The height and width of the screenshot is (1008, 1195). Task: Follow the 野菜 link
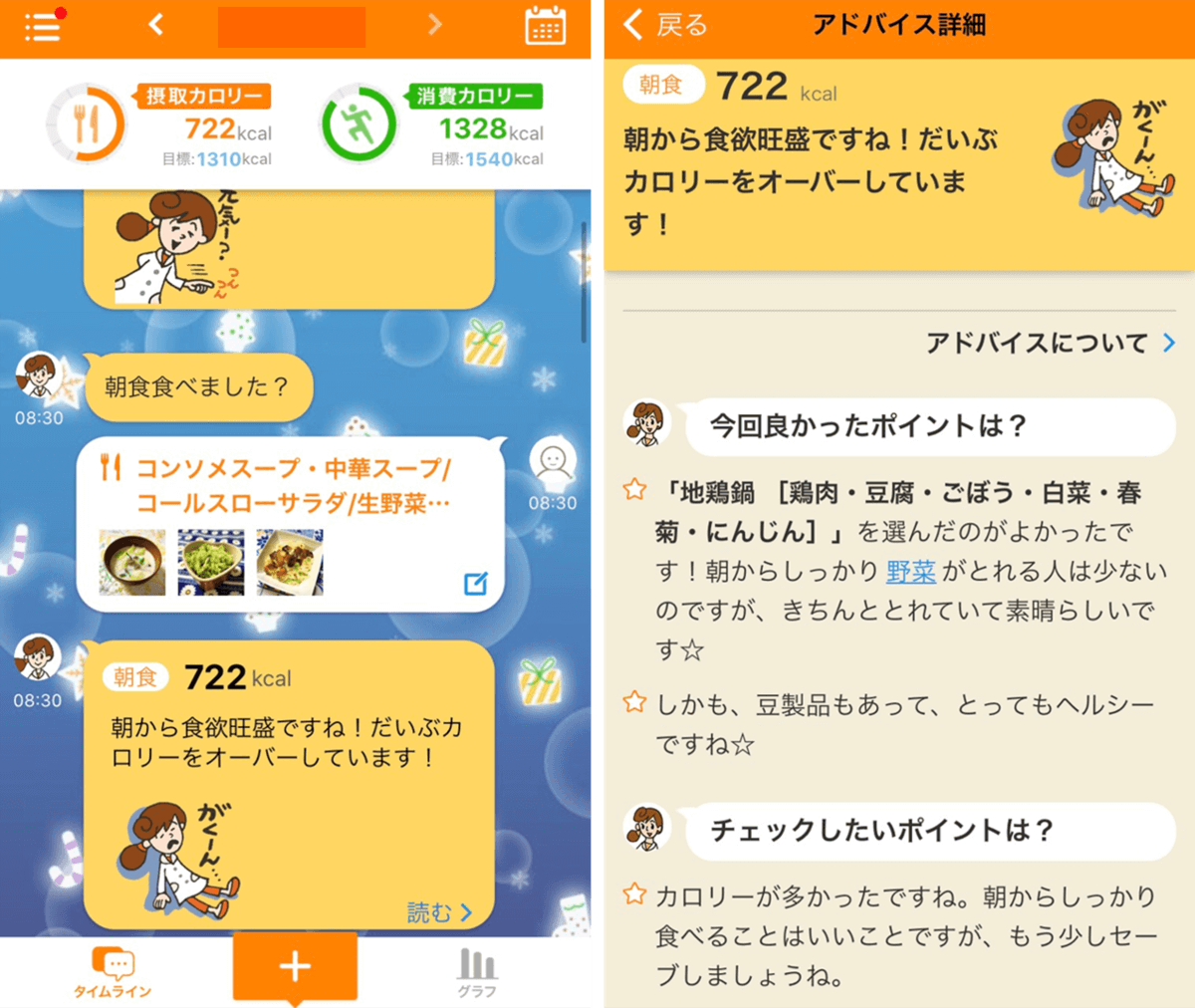[x=911, y=571]
